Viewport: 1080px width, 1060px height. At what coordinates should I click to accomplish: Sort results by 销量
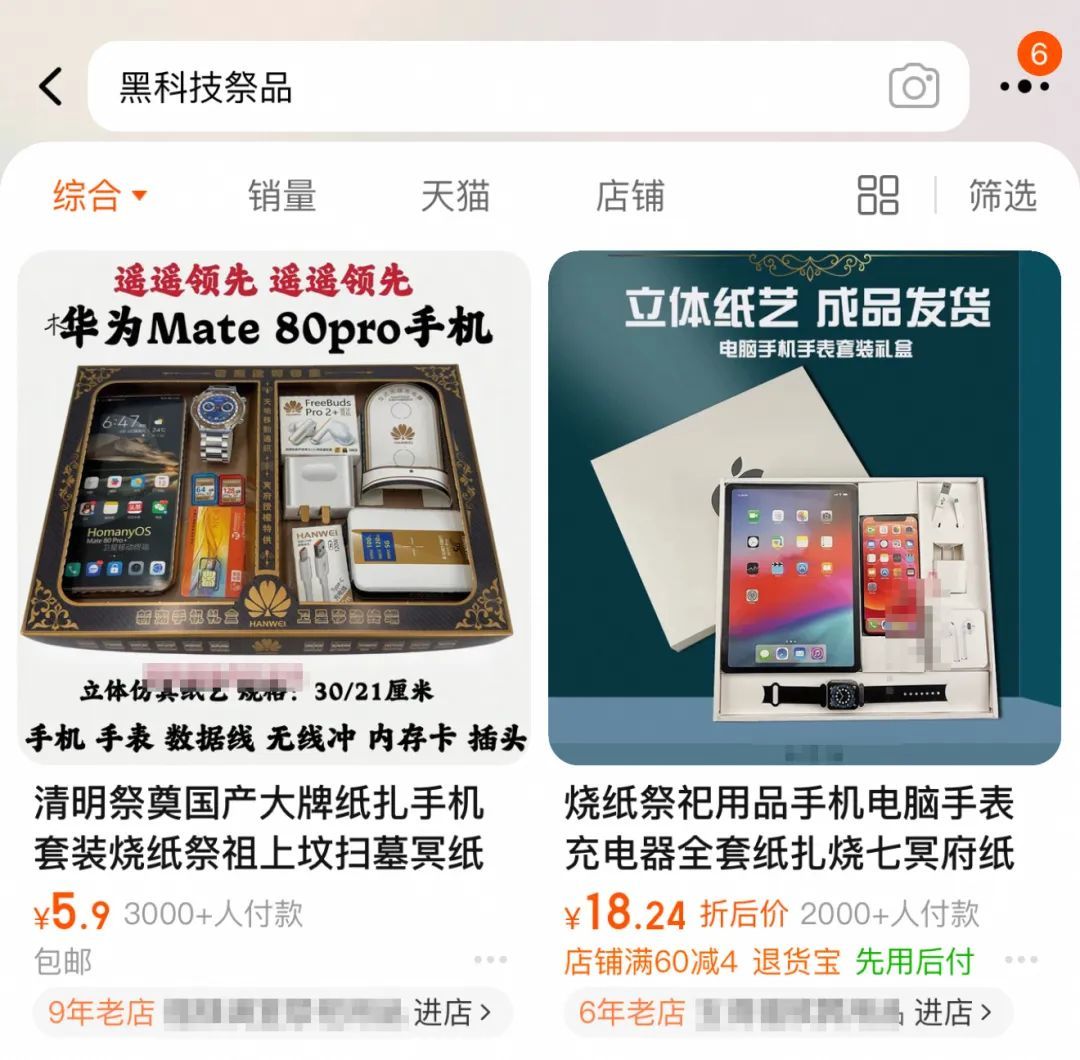[281, 196]
